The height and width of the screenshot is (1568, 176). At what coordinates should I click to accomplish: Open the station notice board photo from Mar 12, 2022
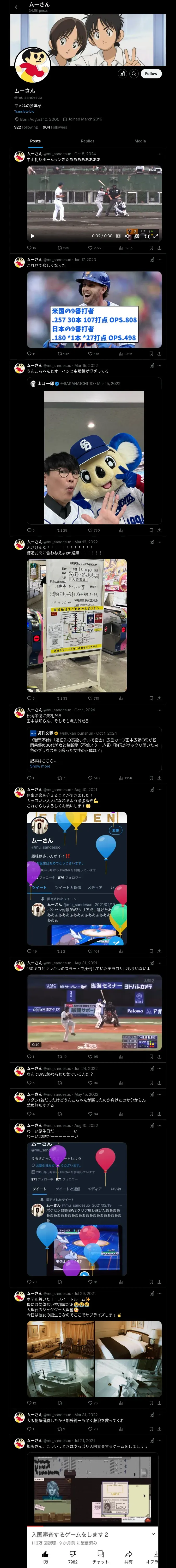[77, 625]
